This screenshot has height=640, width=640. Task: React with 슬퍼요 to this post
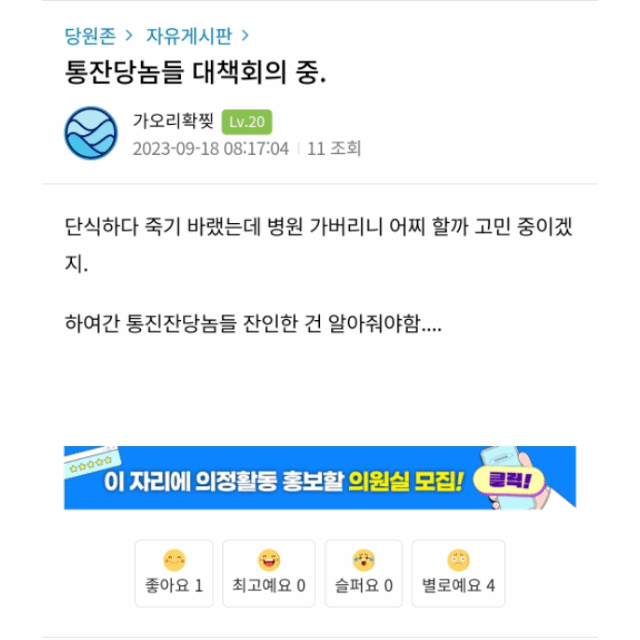364,573
